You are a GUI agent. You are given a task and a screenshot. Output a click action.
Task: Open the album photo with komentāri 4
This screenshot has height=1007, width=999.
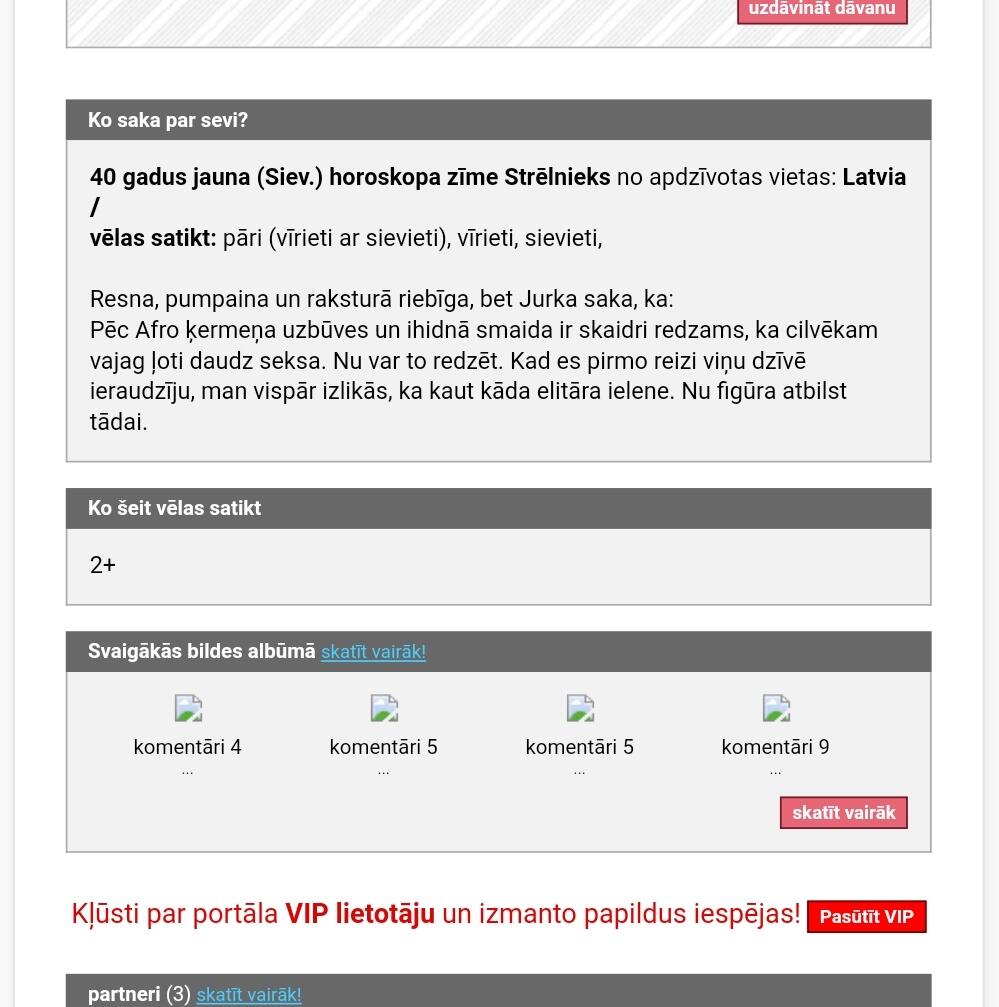[x=188, y=709]
